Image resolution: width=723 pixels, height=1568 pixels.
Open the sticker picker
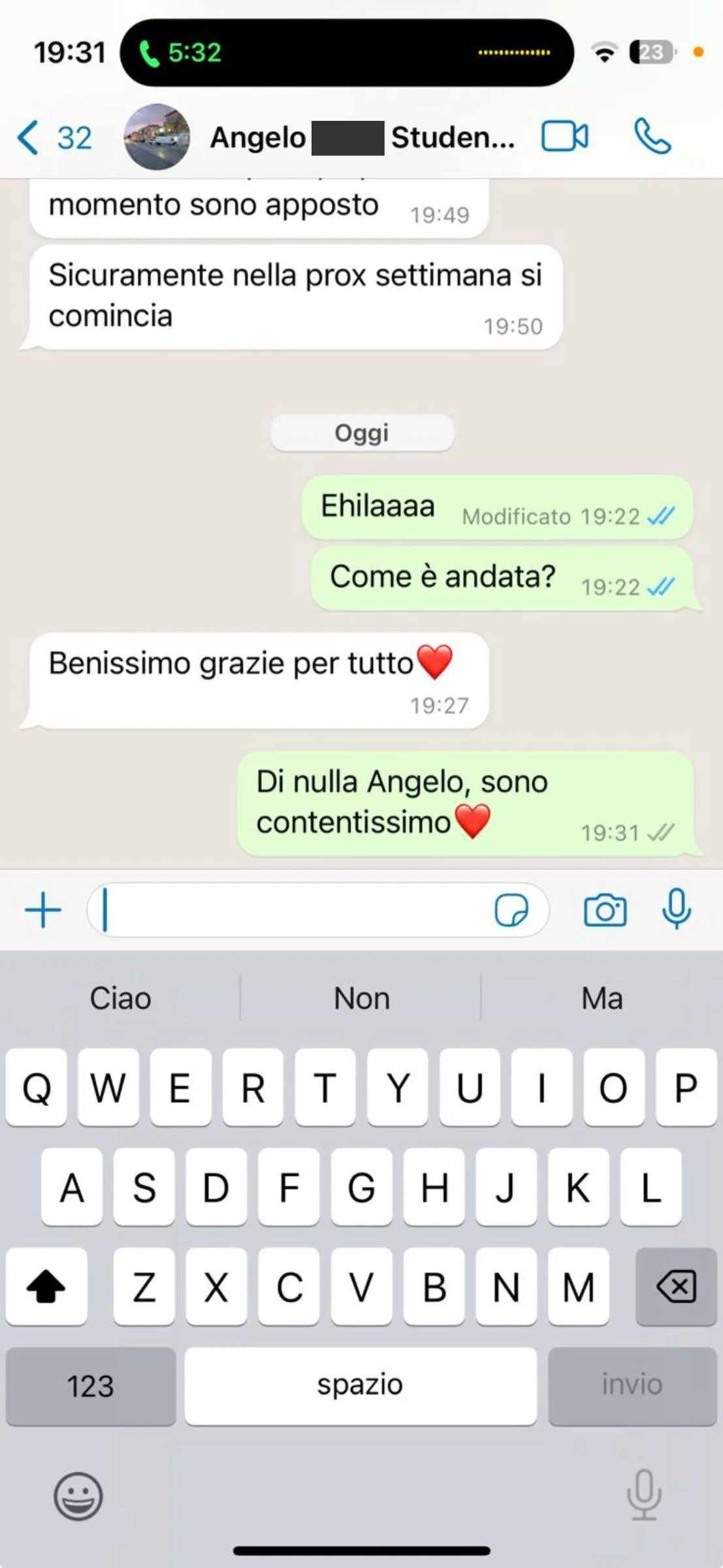click(511, 910)
